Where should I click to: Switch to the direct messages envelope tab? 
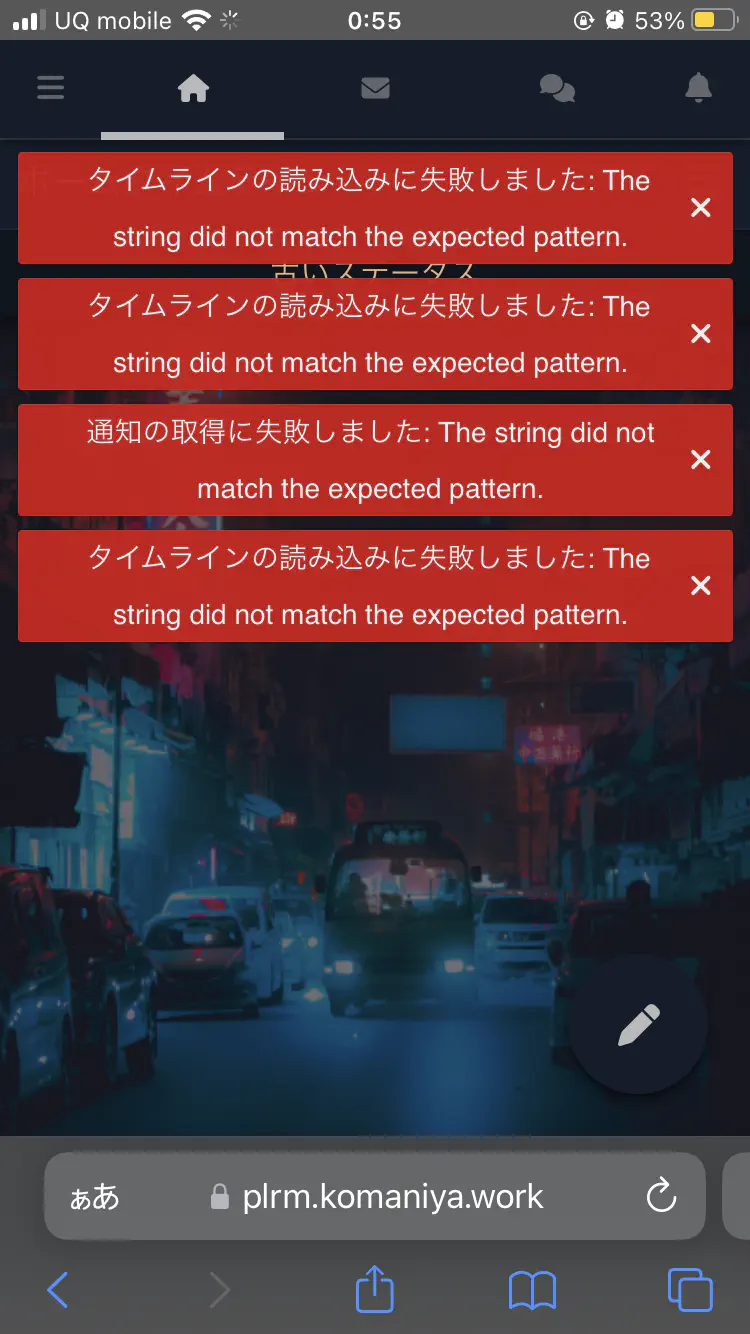pyautogui.click(x=375, y=89)
